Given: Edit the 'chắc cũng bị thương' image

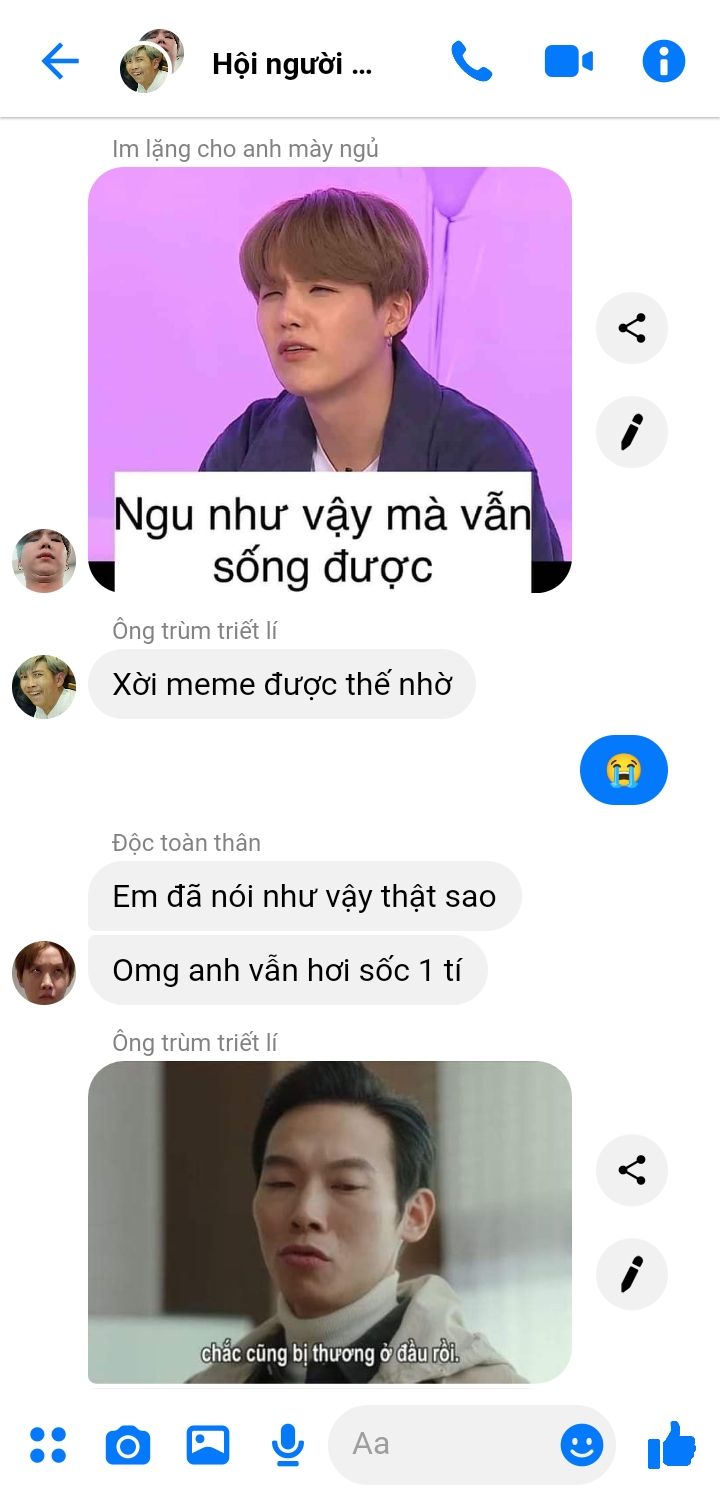Looking at the screenshot, I should click(632, 1274).
